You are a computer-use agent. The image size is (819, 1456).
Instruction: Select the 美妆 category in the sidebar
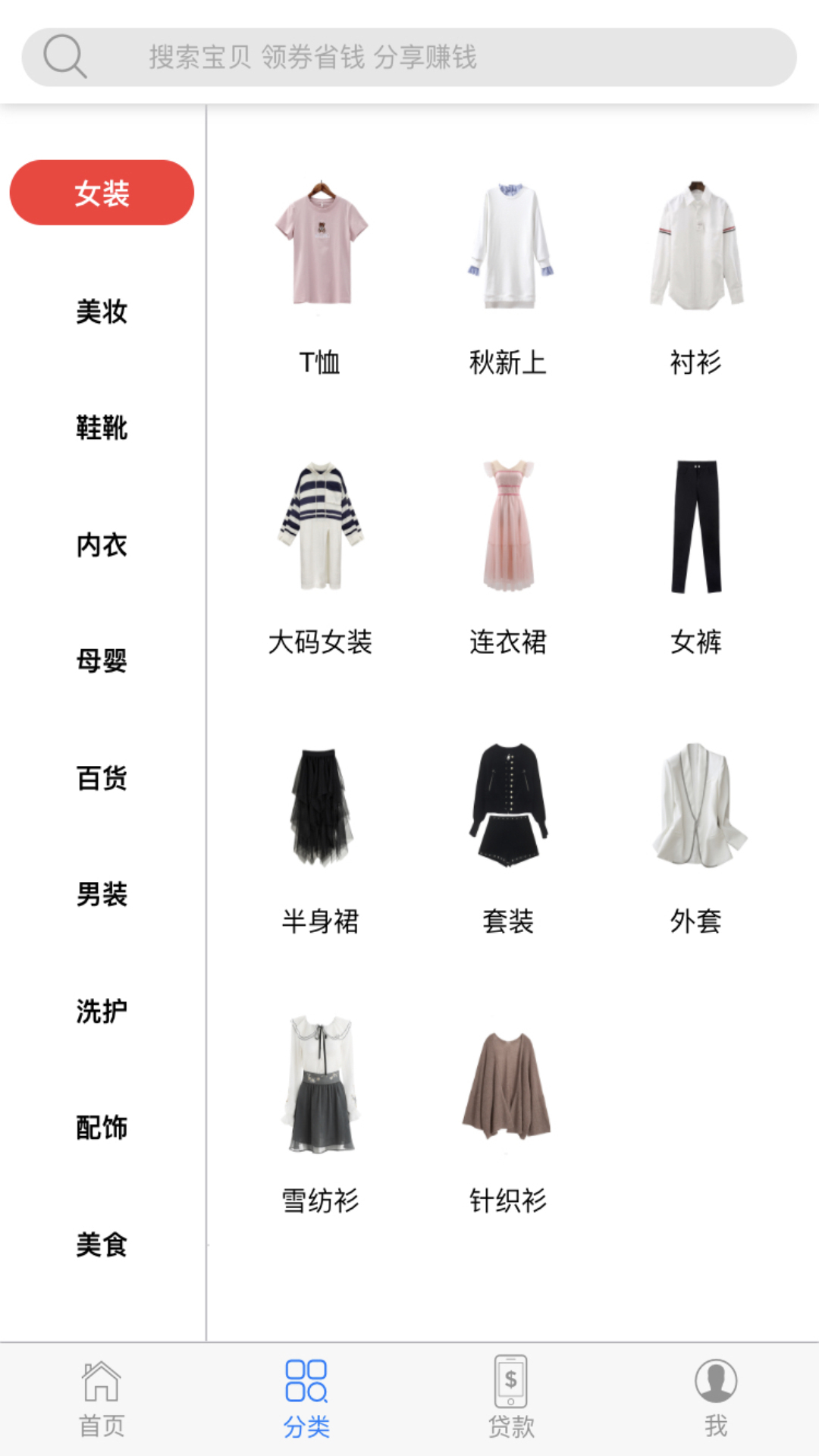click(x=102, y=312)
